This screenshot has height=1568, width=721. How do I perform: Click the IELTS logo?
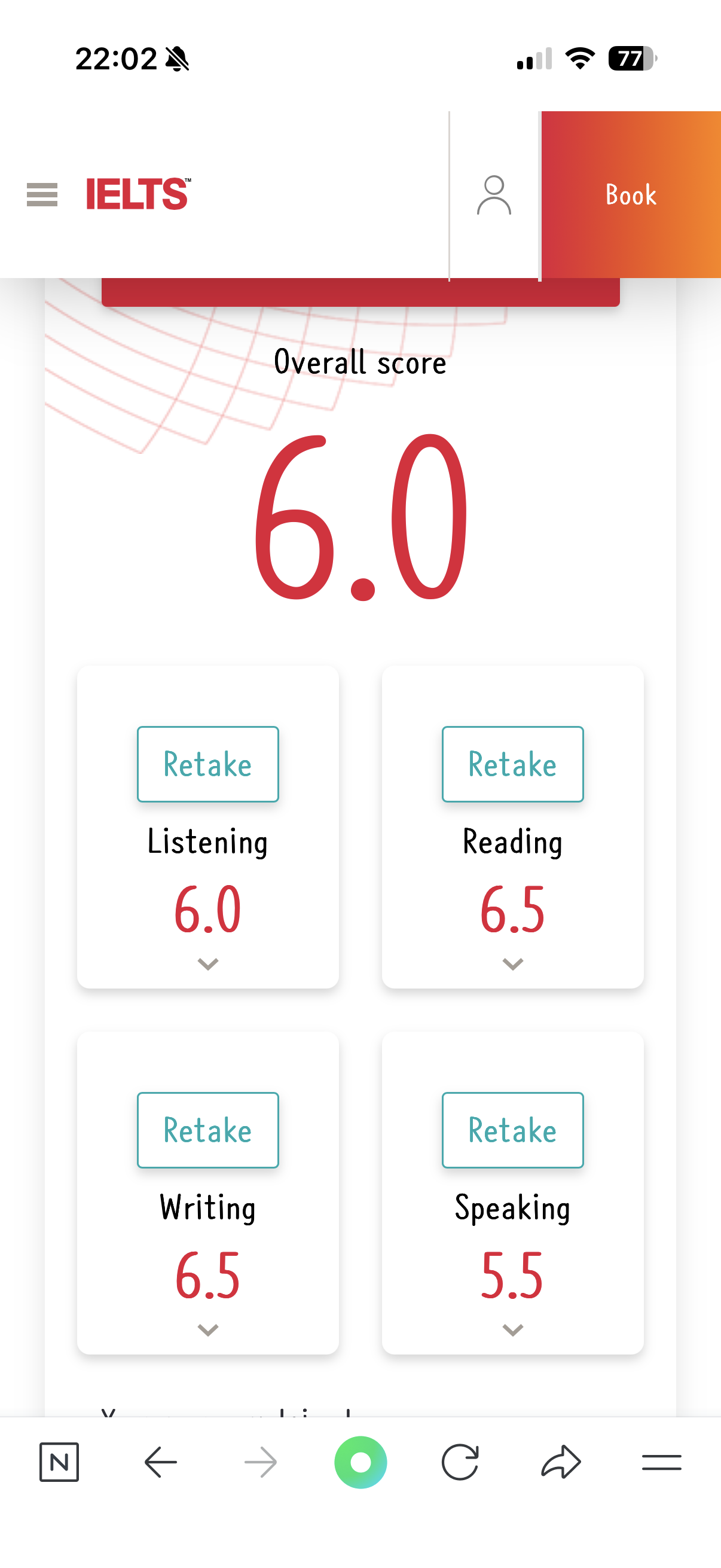point(137,195)
